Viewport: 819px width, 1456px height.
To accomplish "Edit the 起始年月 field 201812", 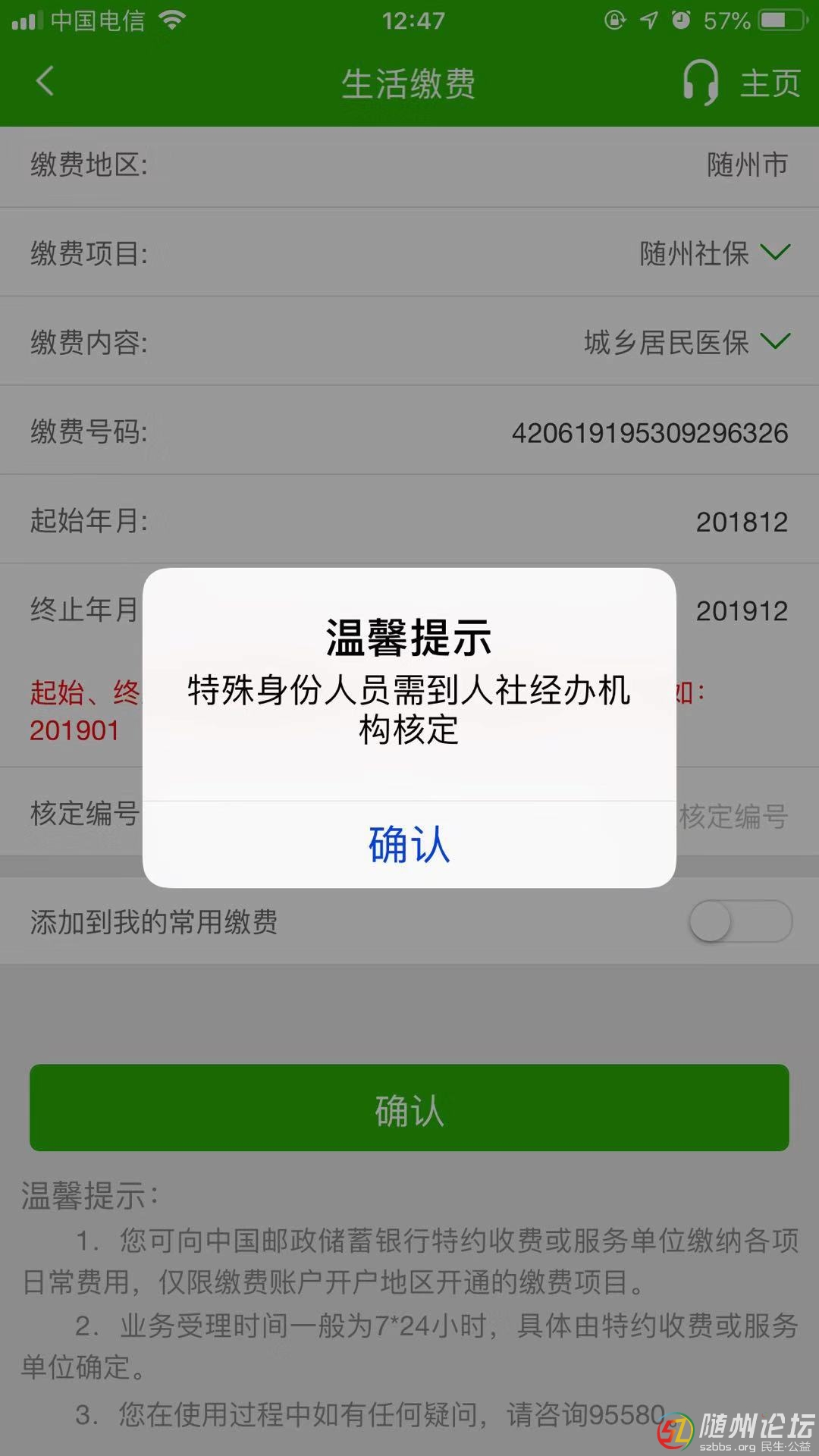I will (741, 522).
